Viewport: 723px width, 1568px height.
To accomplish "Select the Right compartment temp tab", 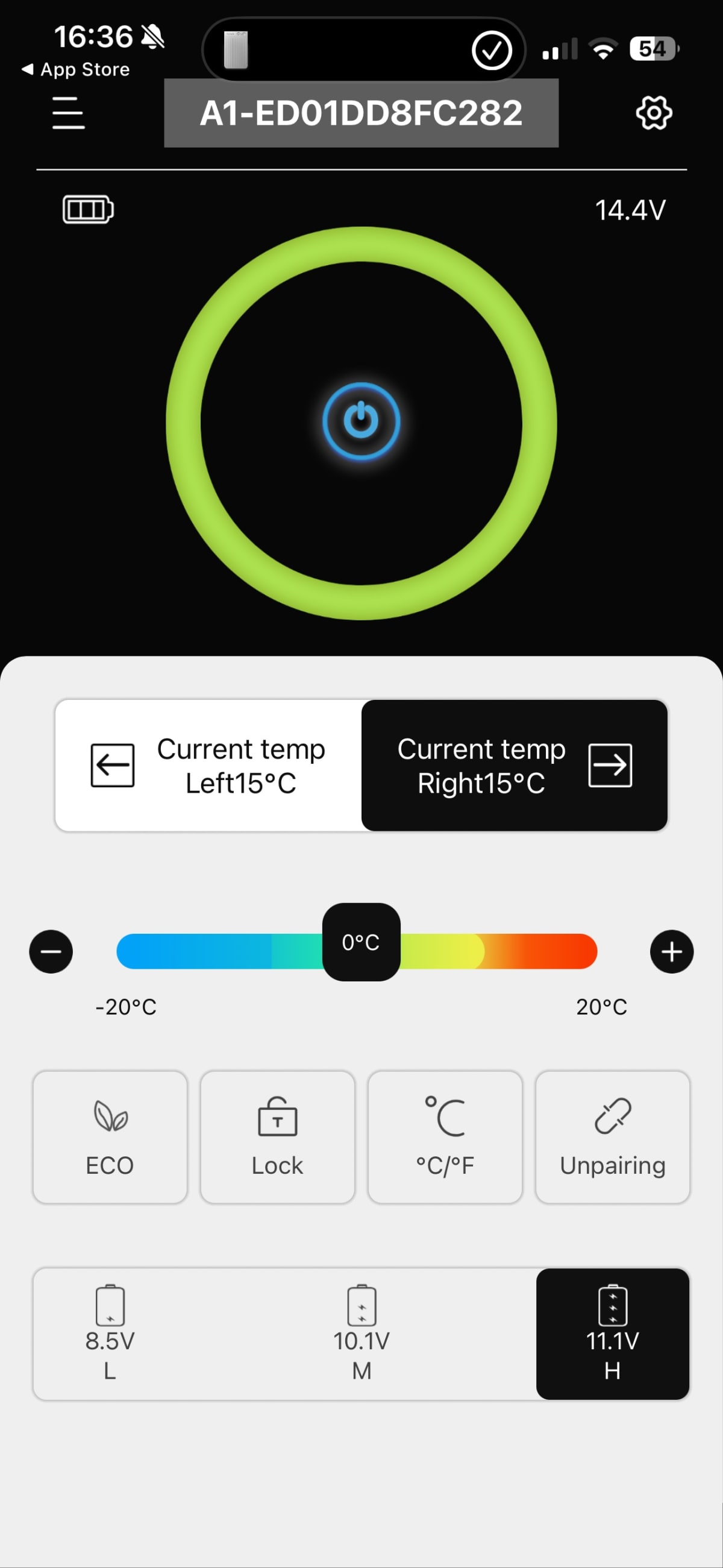I will pos(515,765).
